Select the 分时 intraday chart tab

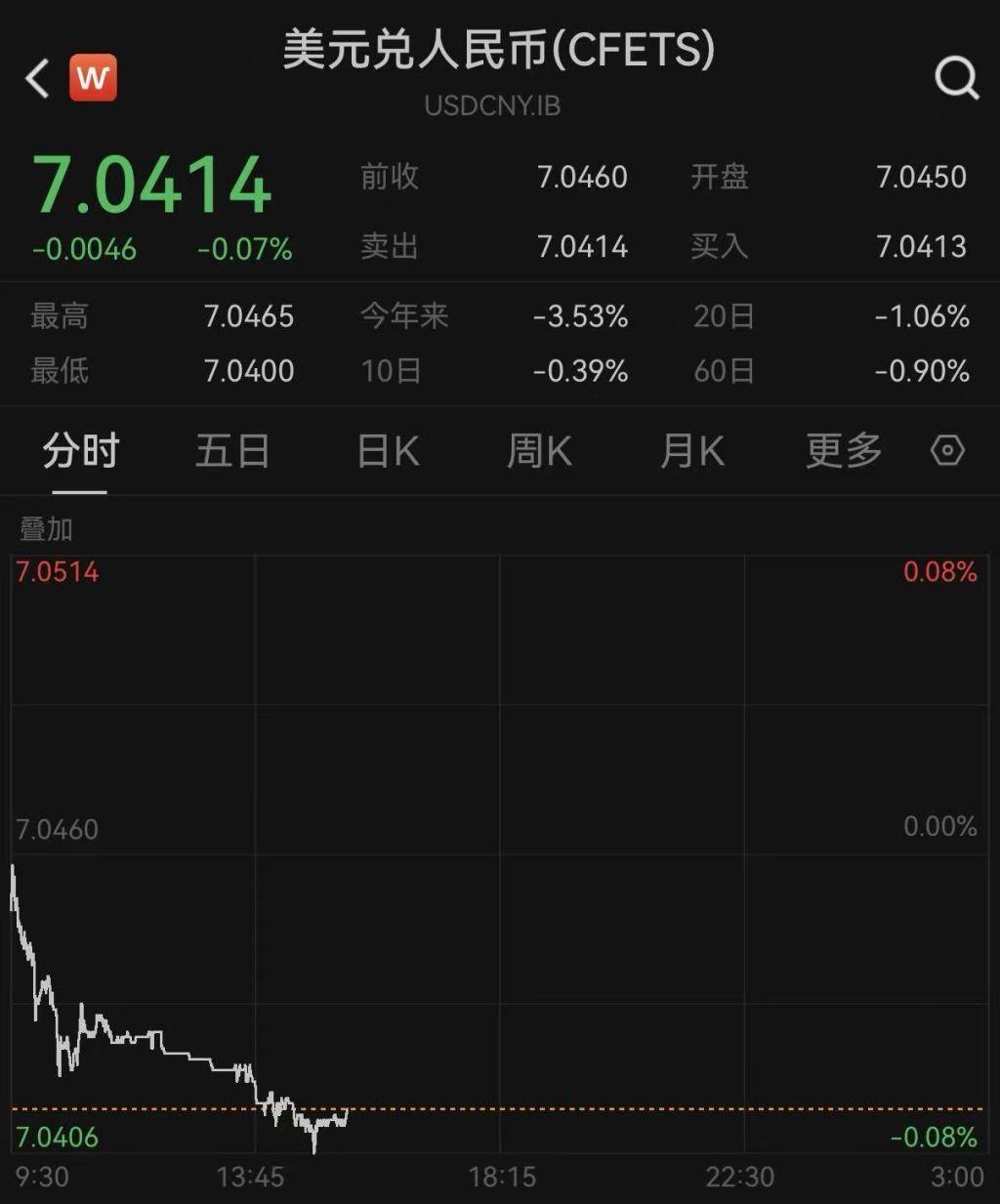80,451
